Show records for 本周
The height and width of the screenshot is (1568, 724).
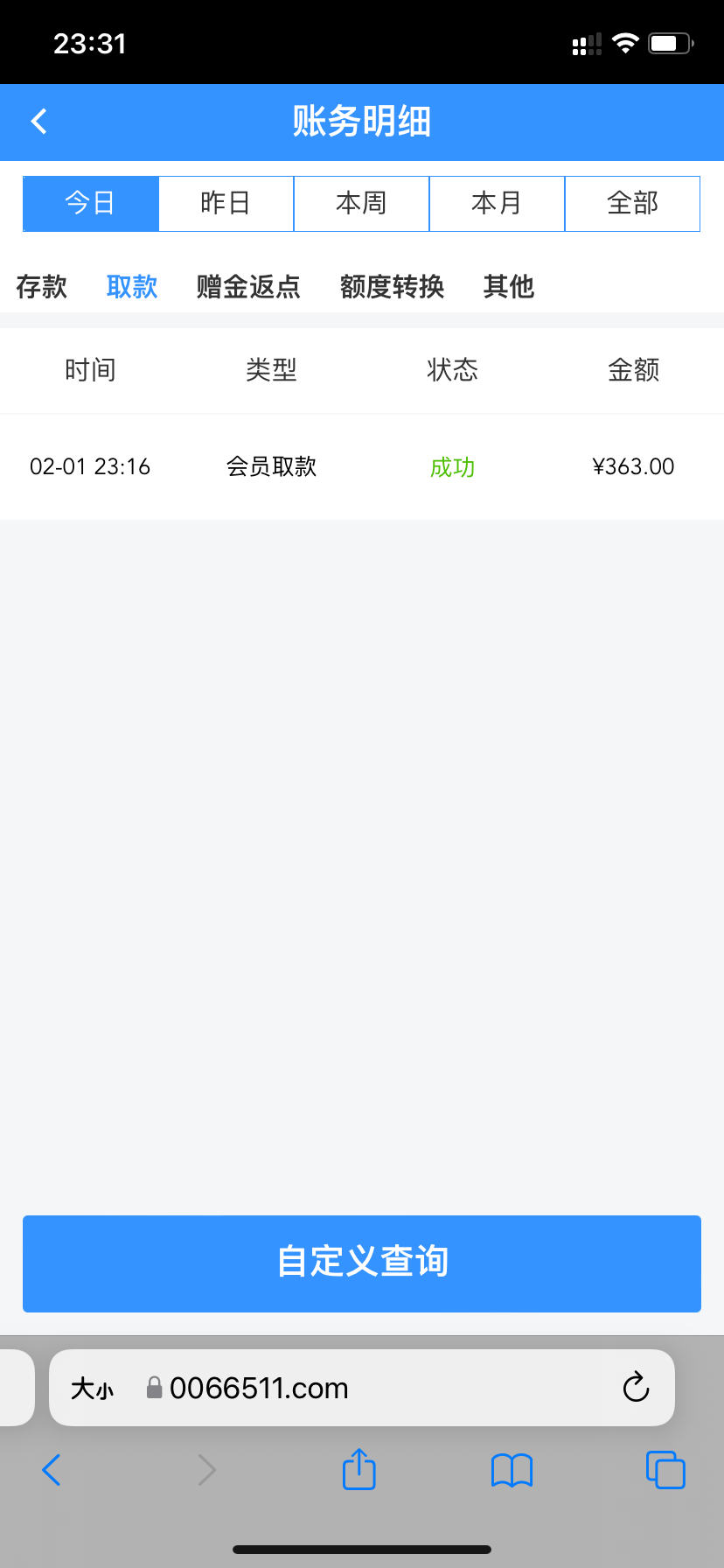361,204
